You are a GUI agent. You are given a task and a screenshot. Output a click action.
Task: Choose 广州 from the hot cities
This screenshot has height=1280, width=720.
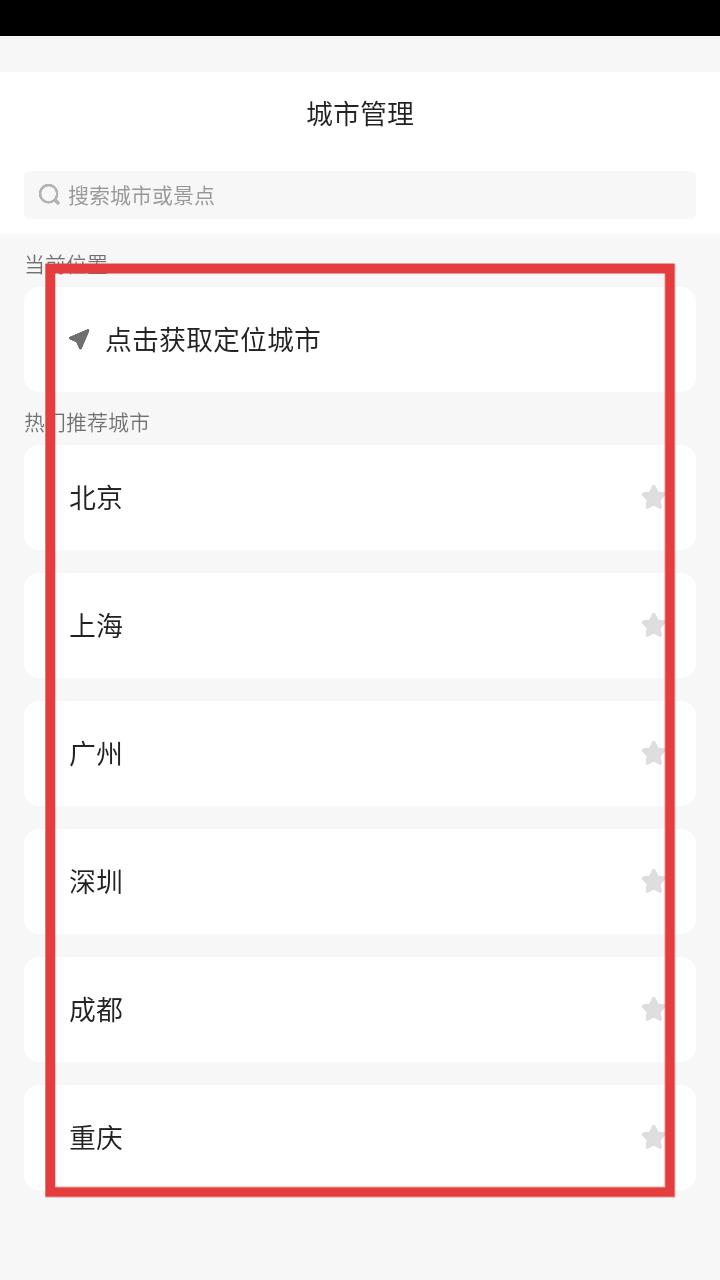click(360, 753)
